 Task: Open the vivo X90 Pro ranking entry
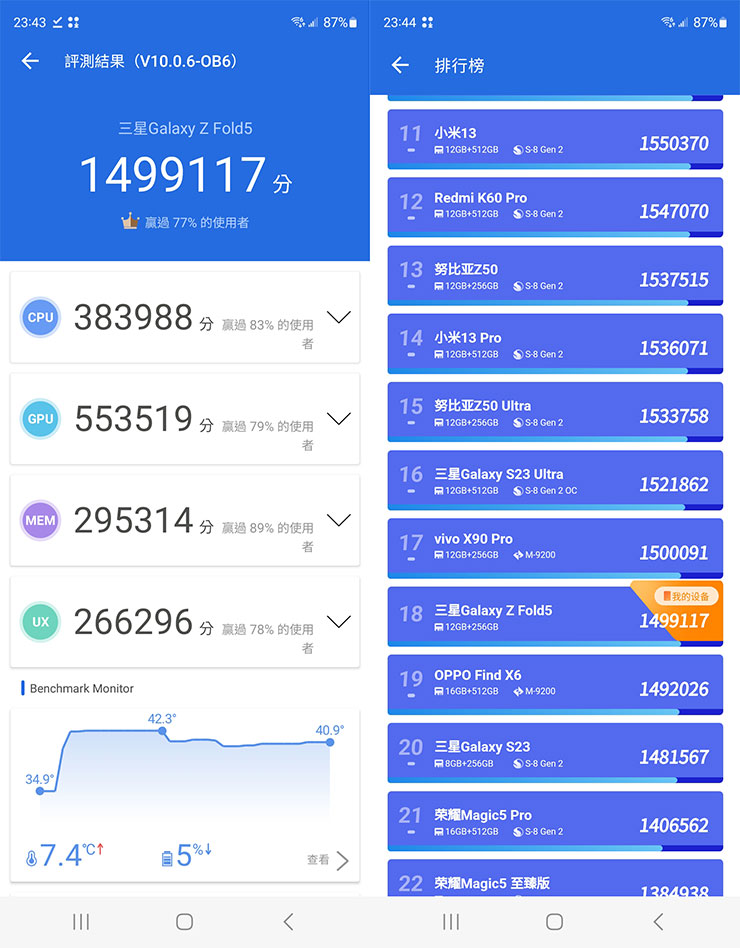click(x=554, y=546)
